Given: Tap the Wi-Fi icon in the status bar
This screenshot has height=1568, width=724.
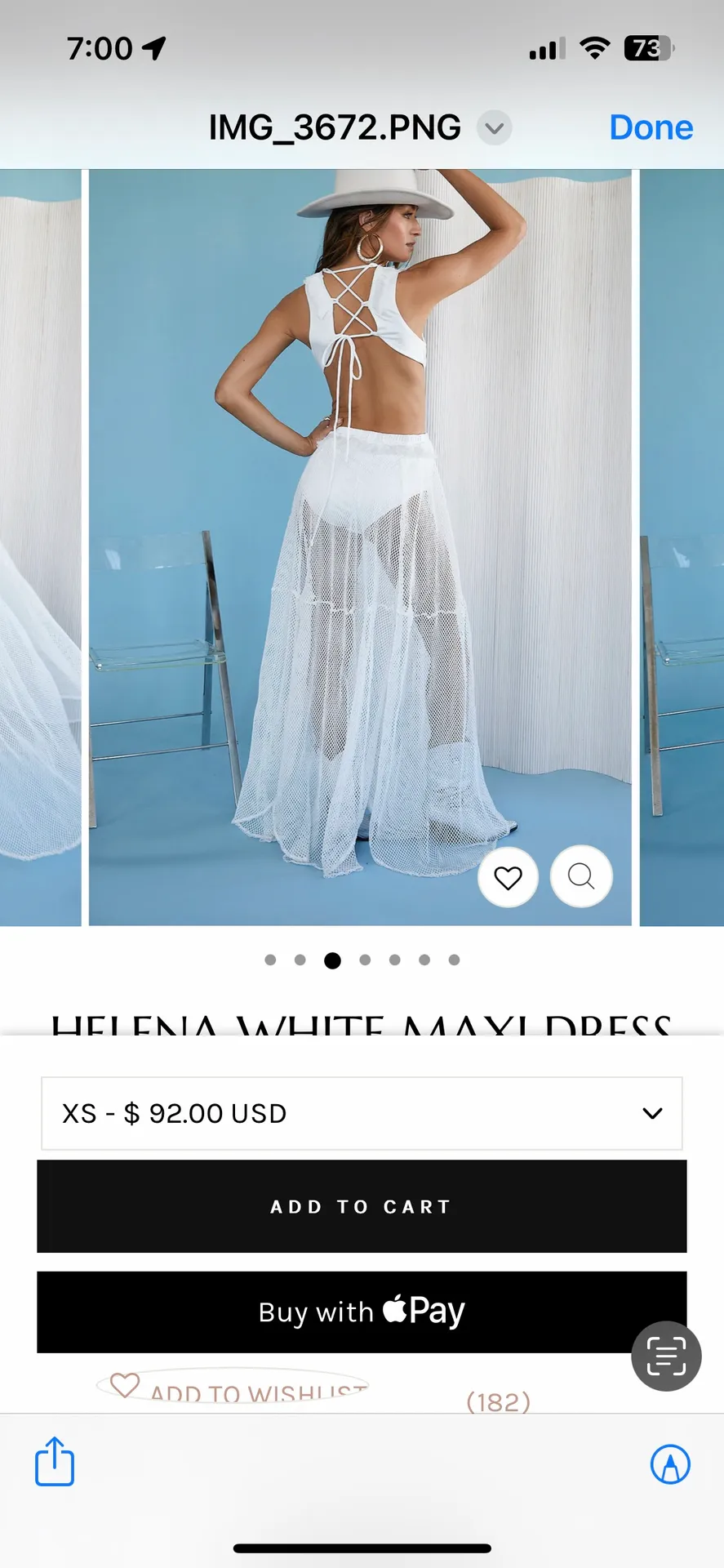Looking at the screenshot, I should pos(595,48).
